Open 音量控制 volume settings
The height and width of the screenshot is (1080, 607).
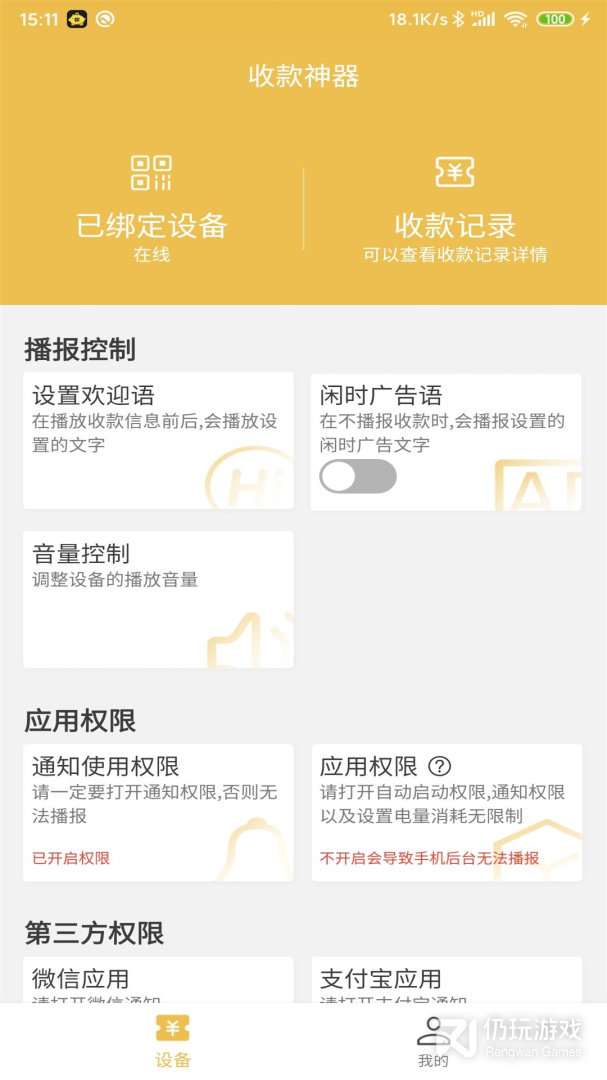tap(158, 598)
